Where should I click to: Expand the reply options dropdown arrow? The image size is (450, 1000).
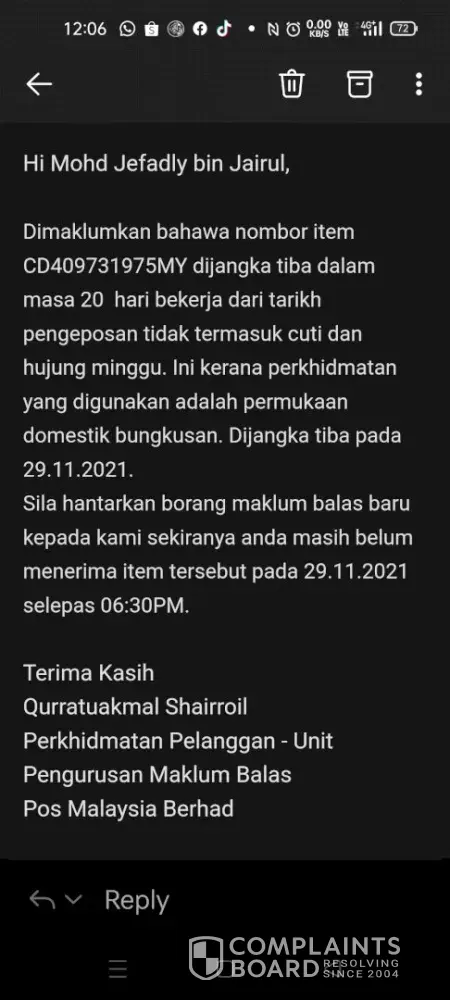pyautogui.click(x=73, y=900)
